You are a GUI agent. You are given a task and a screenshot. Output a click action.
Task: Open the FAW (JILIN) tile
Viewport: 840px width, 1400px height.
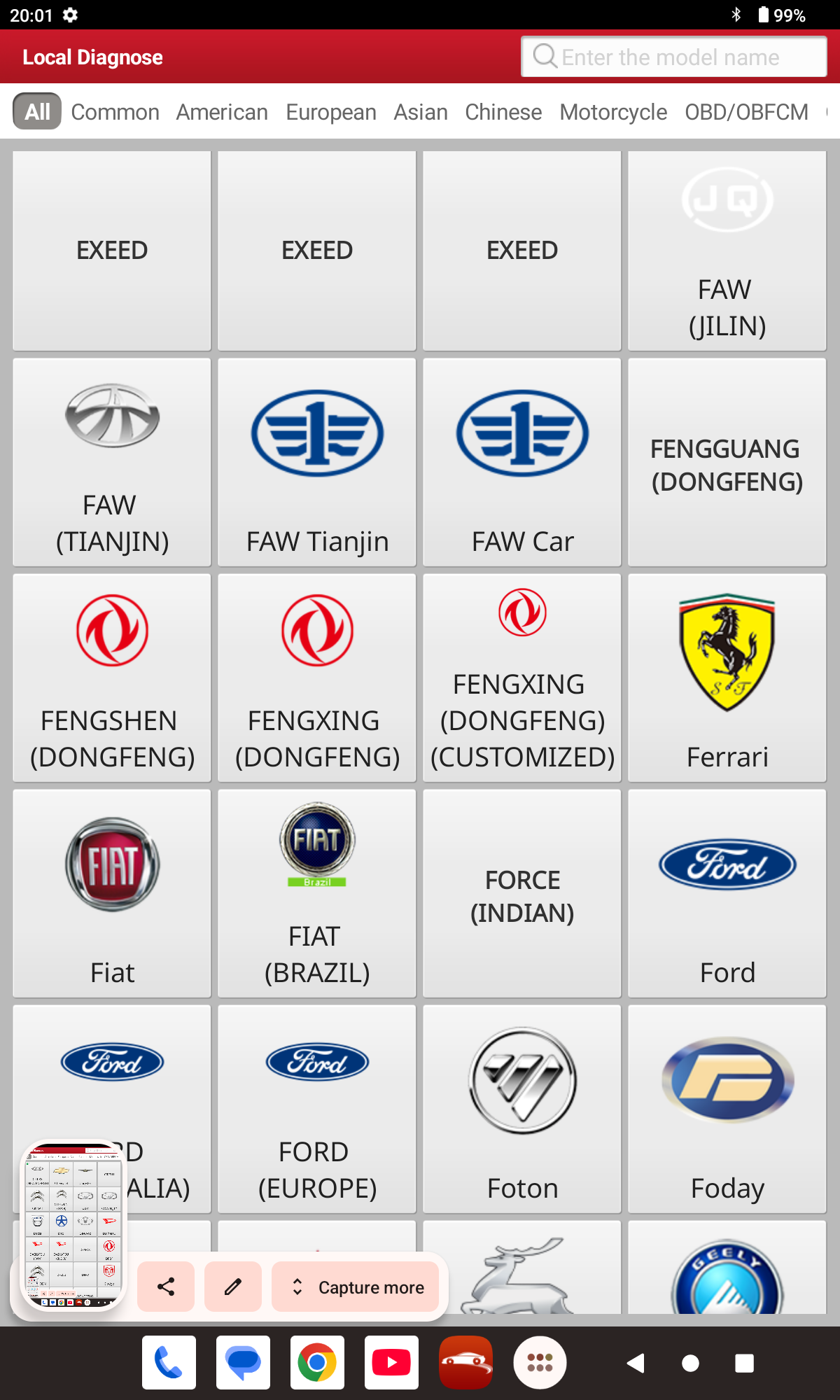tap(727, 251)
